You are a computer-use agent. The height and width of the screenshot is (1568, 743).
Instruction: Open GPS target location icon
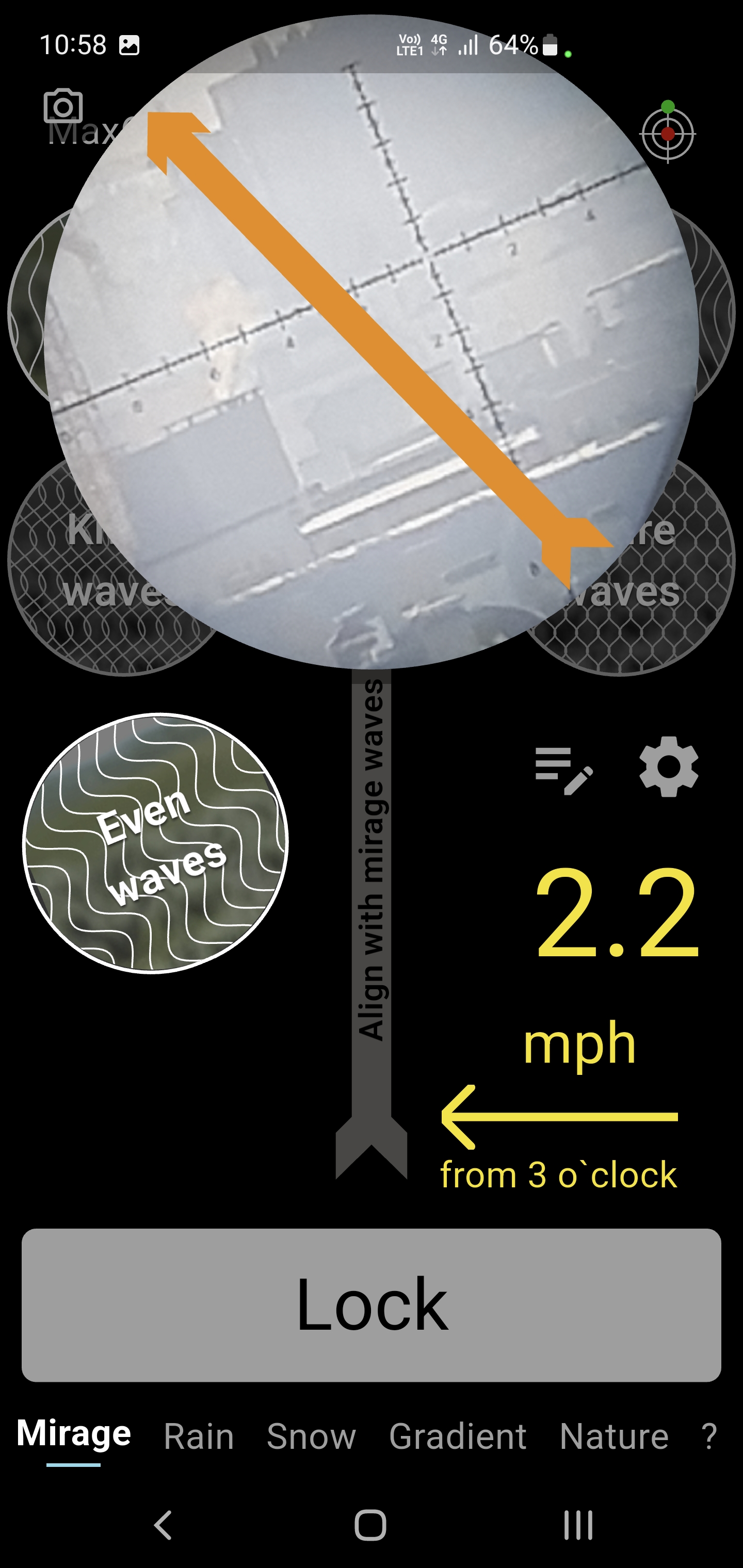click(x=668, y=135)
